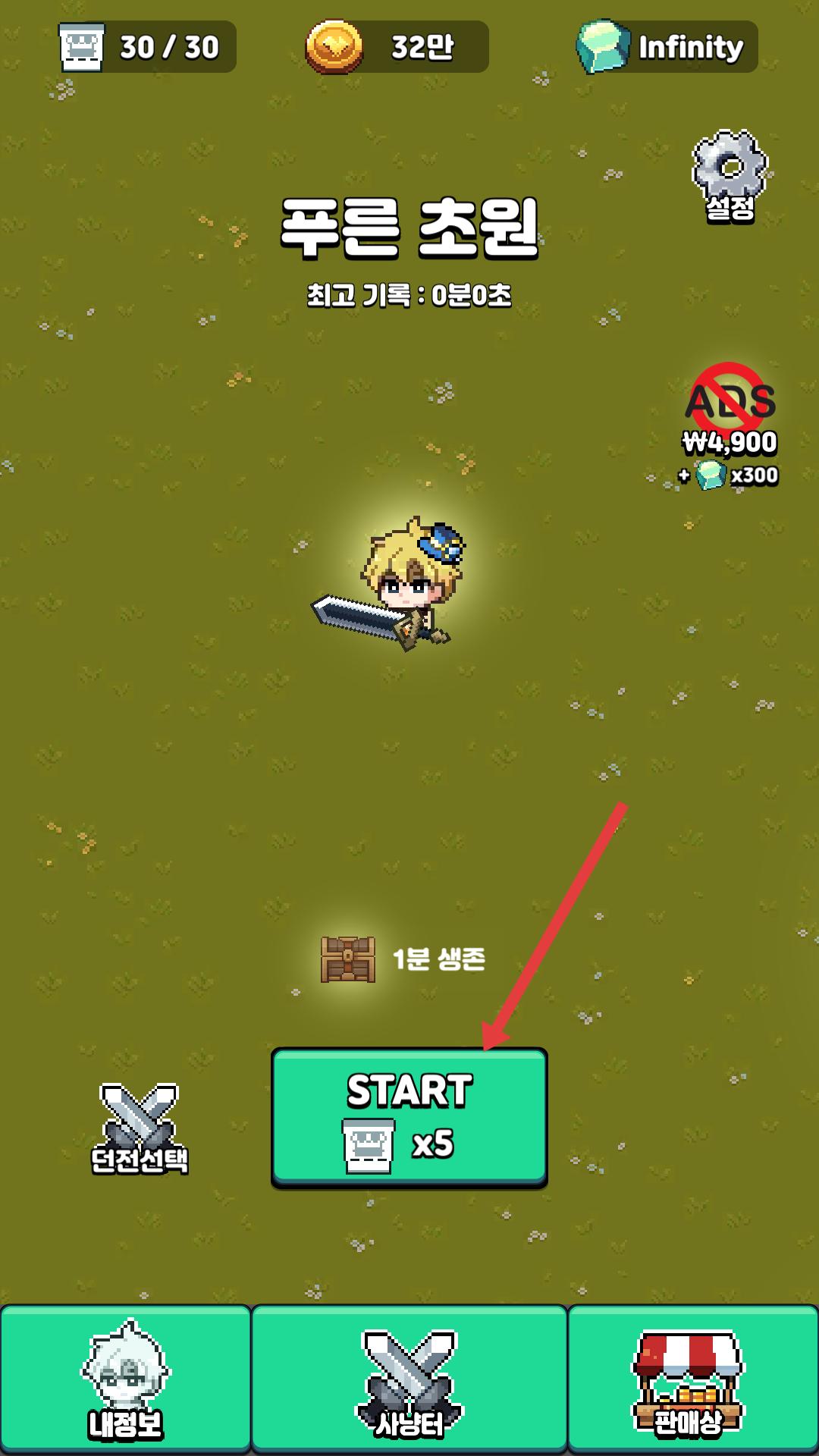Tap the START x5 button
Image resolution: width=819 pixels, height=1456 pixels.
409,1117
